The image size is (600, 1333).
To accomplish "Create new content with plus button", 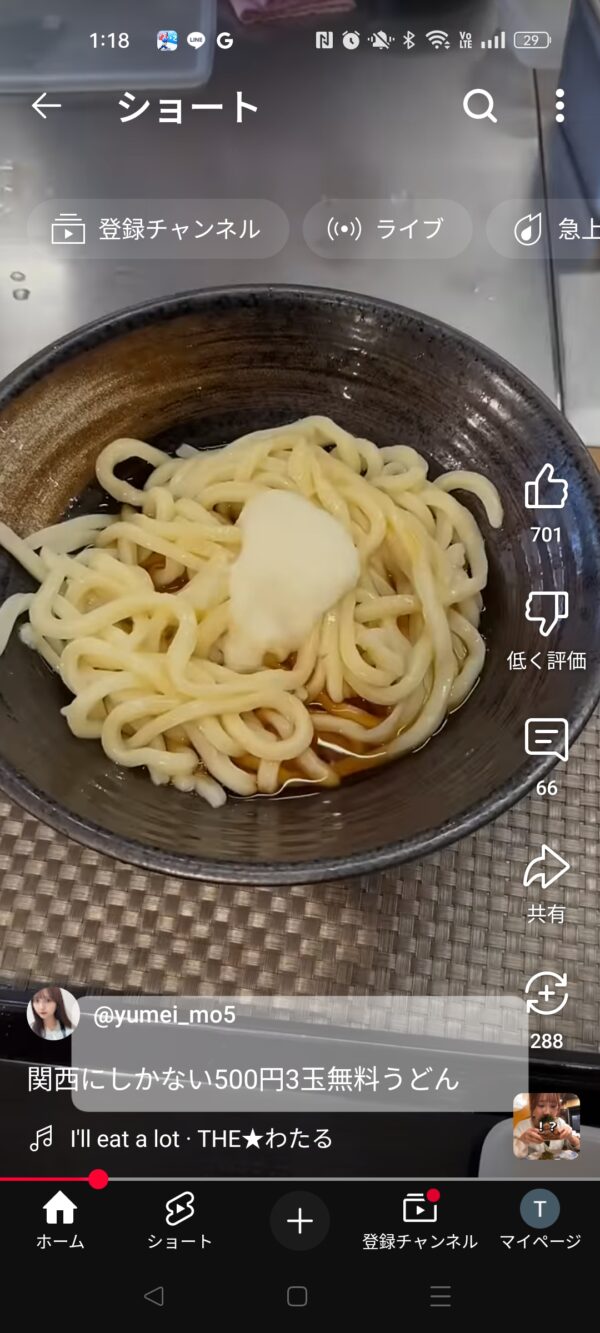I will pos(300,1221).
